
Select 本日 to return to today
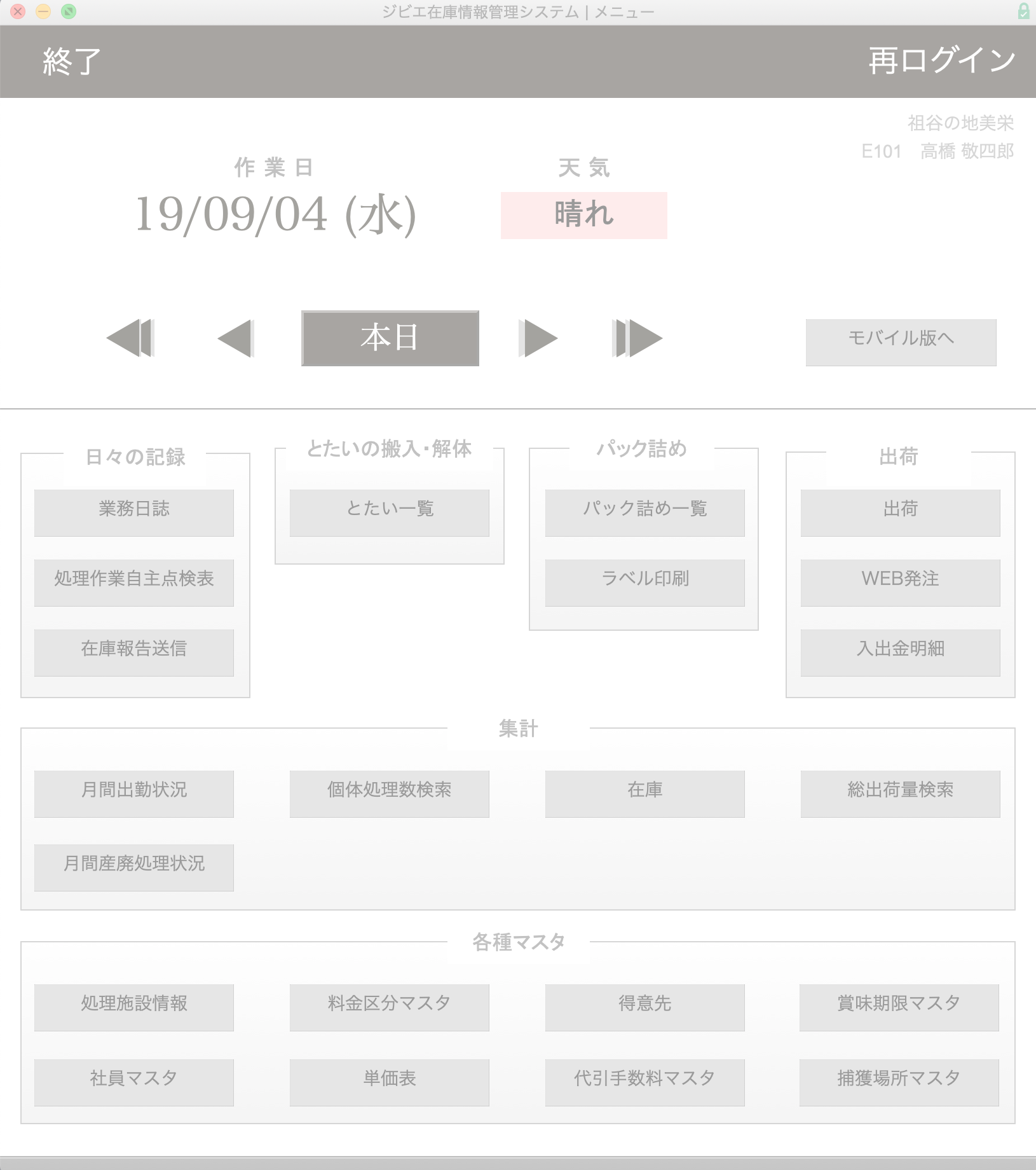pyautogui.click(x=390, y=338)
